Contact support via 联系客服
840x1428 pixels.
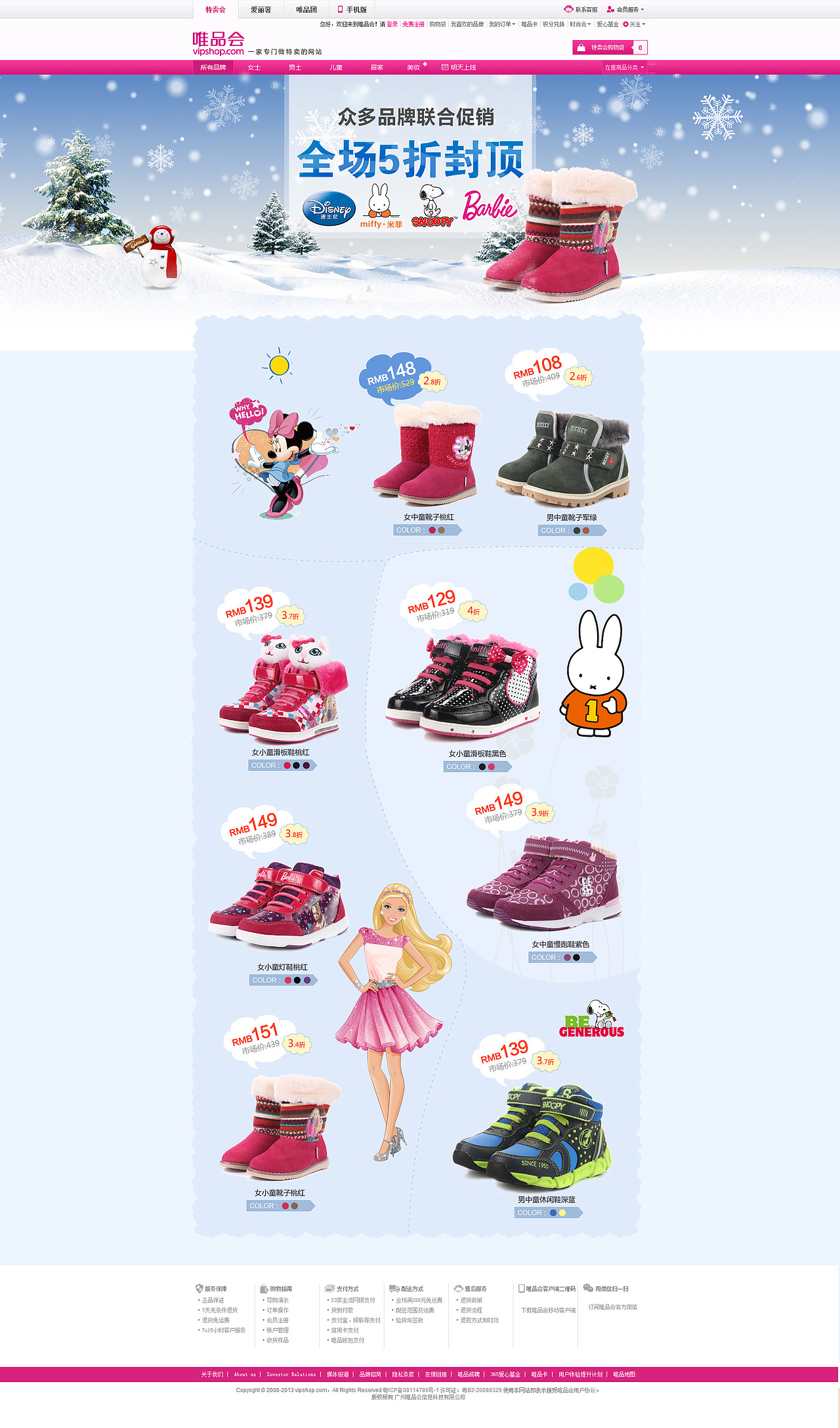(x=581, y=9)
